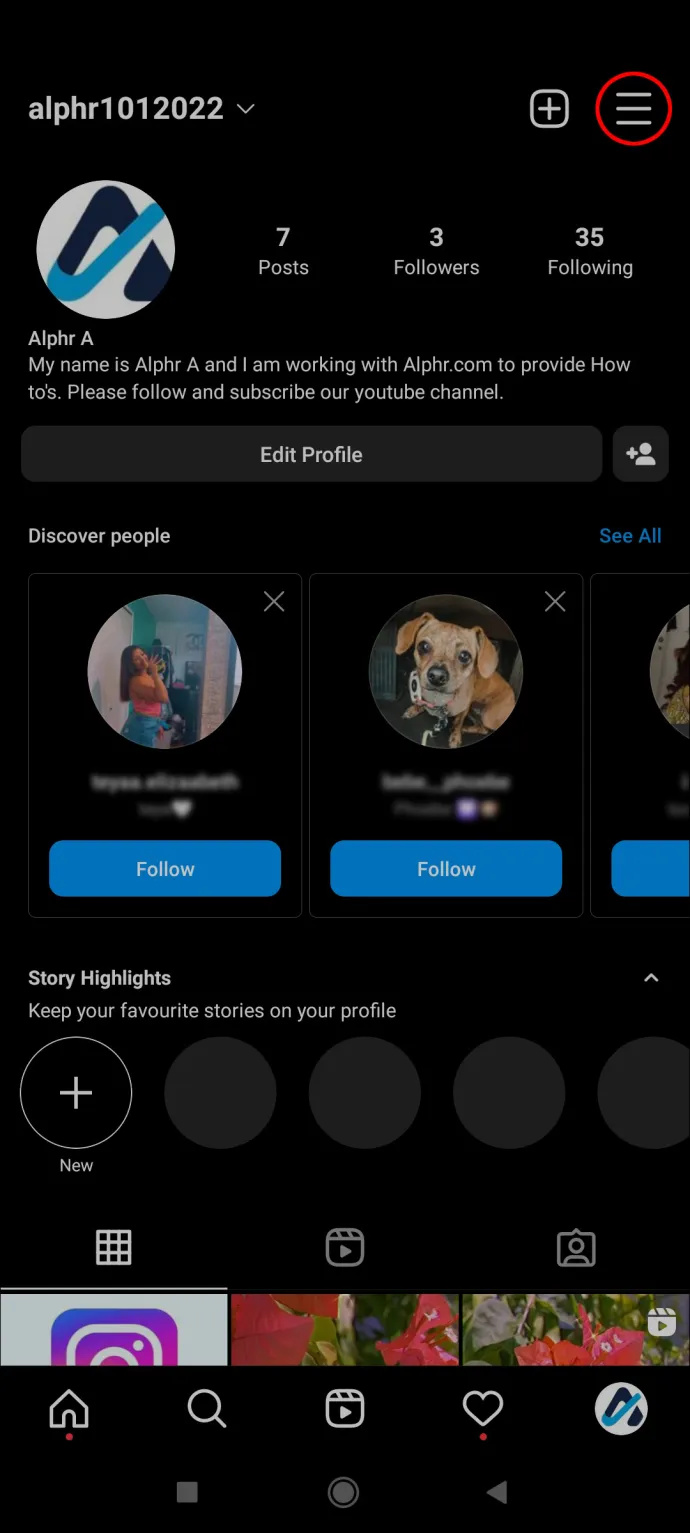Follow the dog profile suggestion
The height and width of the screenshot is (1533, 690).
click(x=446, y=869)
